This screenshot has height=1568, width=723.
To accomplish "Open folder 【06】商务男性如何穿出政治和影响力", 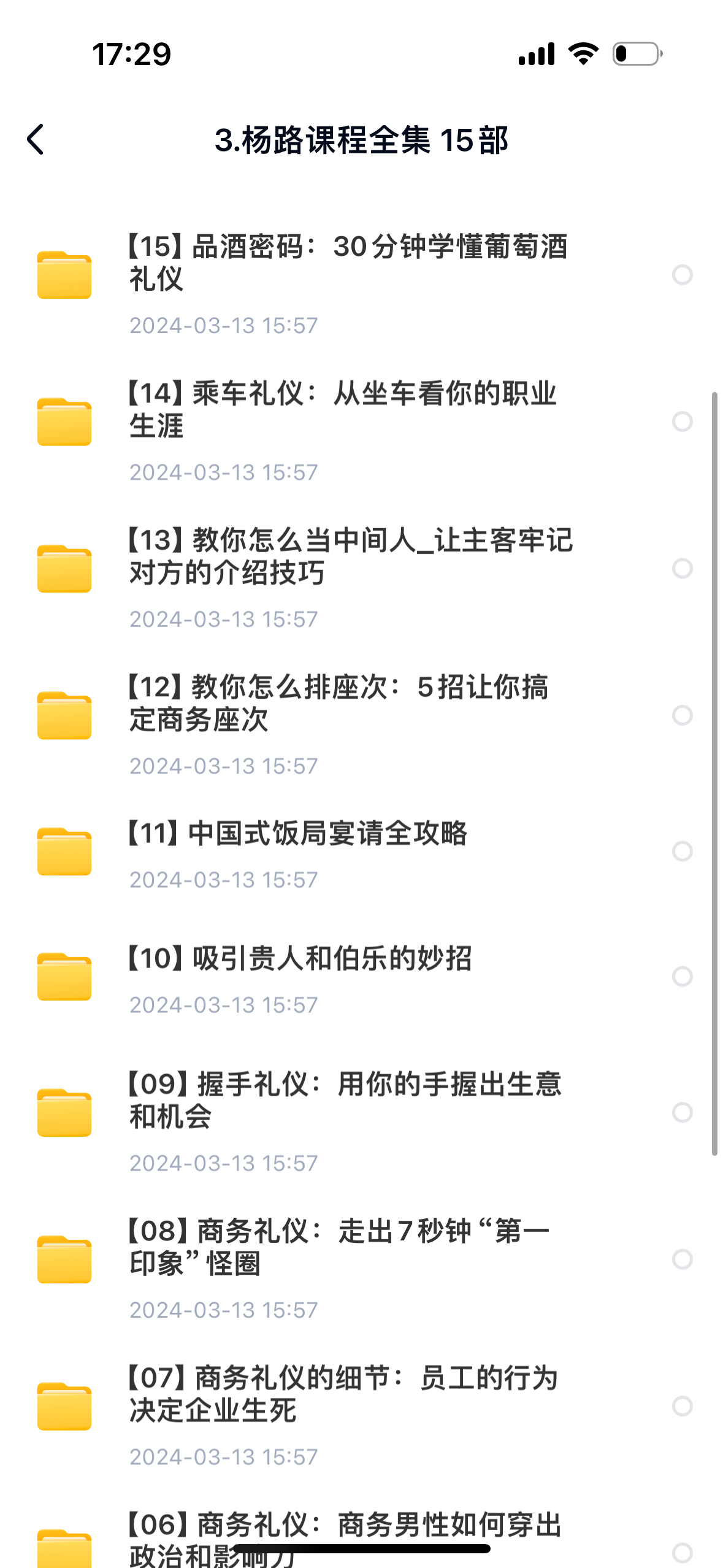I will pos(345,1526).
